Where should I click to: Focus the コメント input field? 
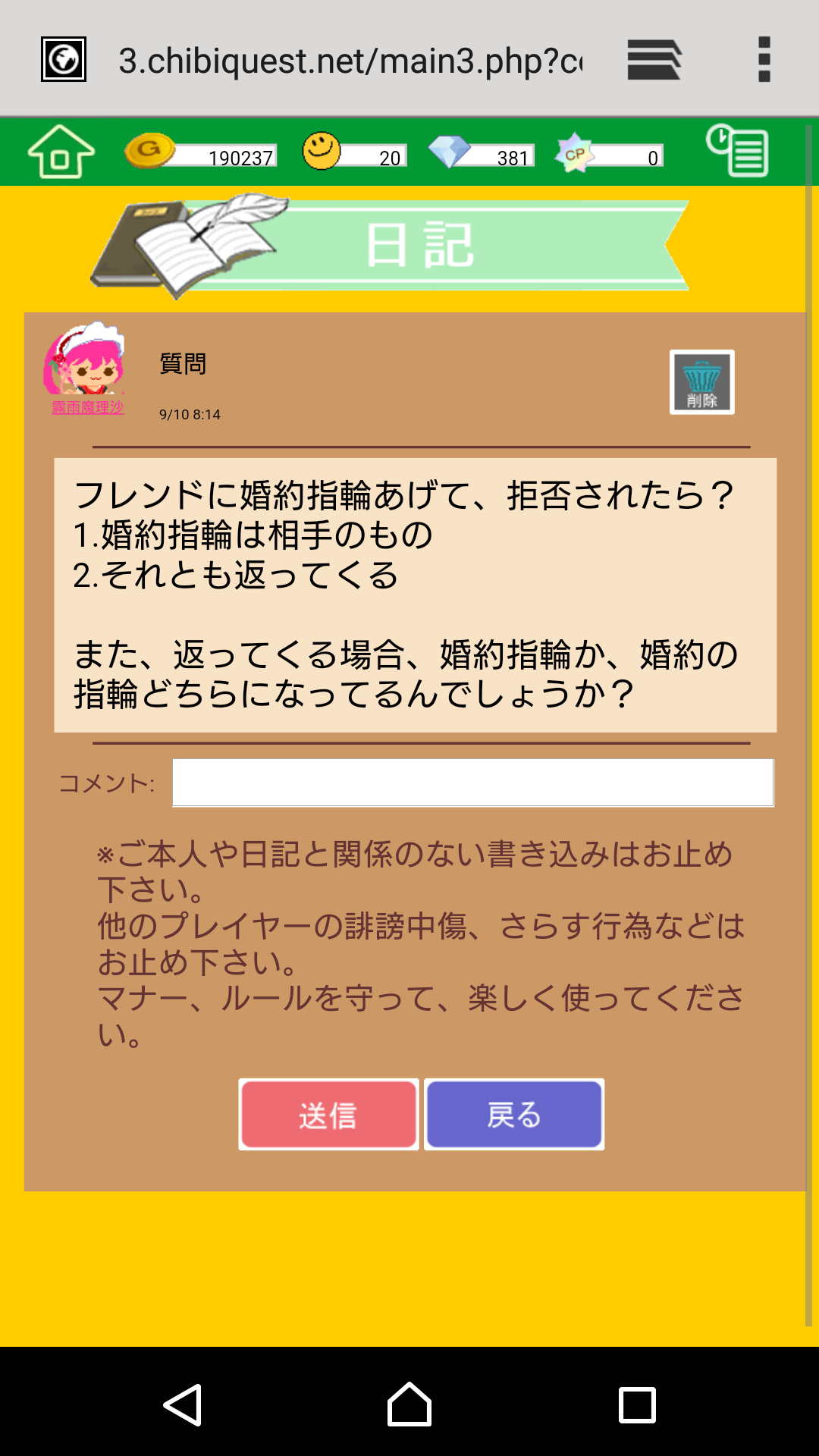(472, 783)
